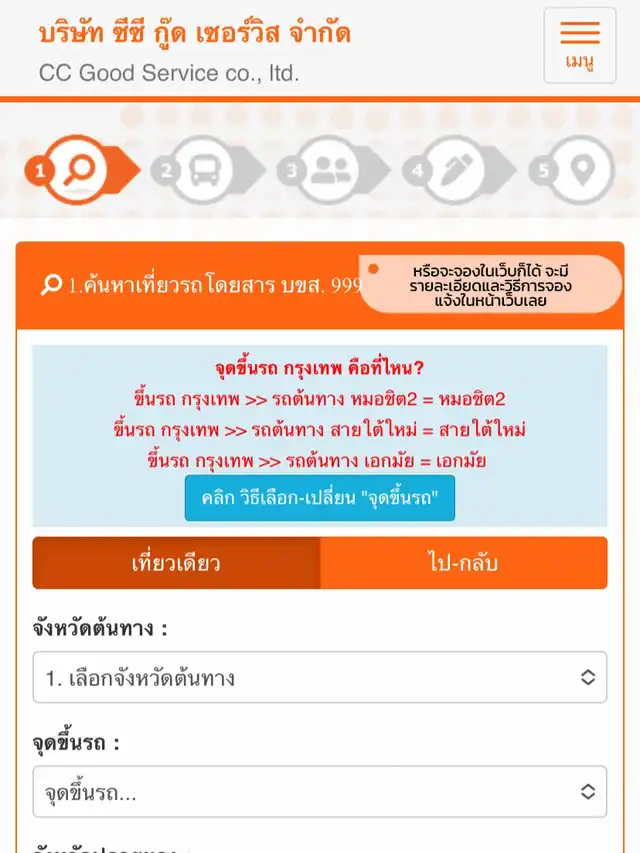640x853 pixels.
Task: Open the จุดขึ้นรถ boarding point dropdown
Action: (319, 793)
